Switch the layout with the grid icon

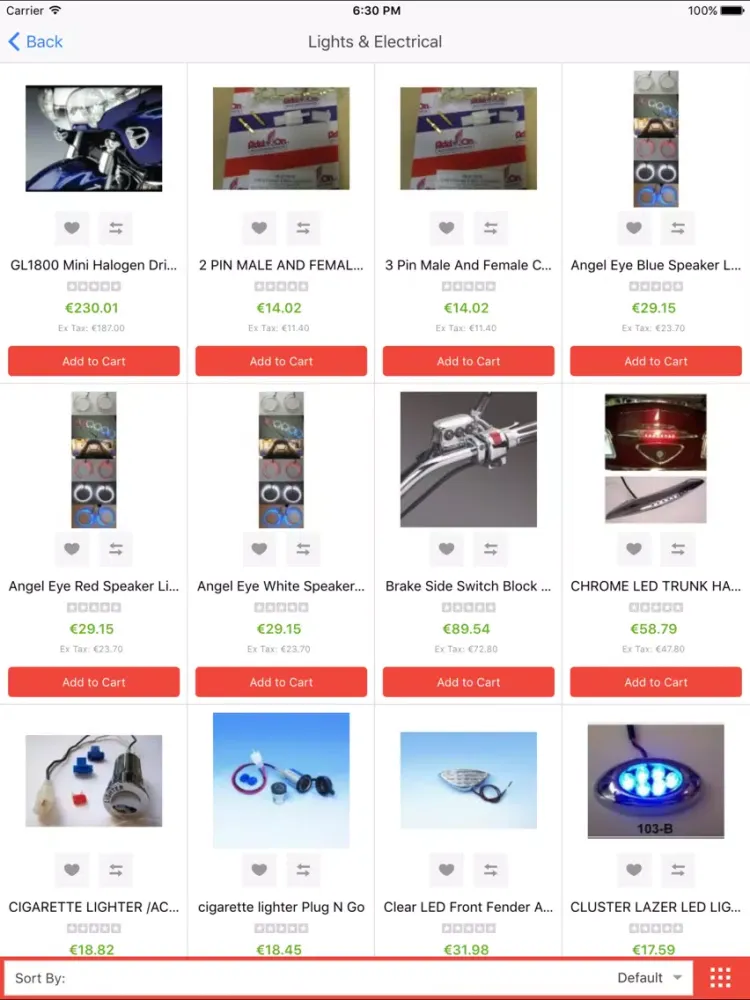click(720, 978)
